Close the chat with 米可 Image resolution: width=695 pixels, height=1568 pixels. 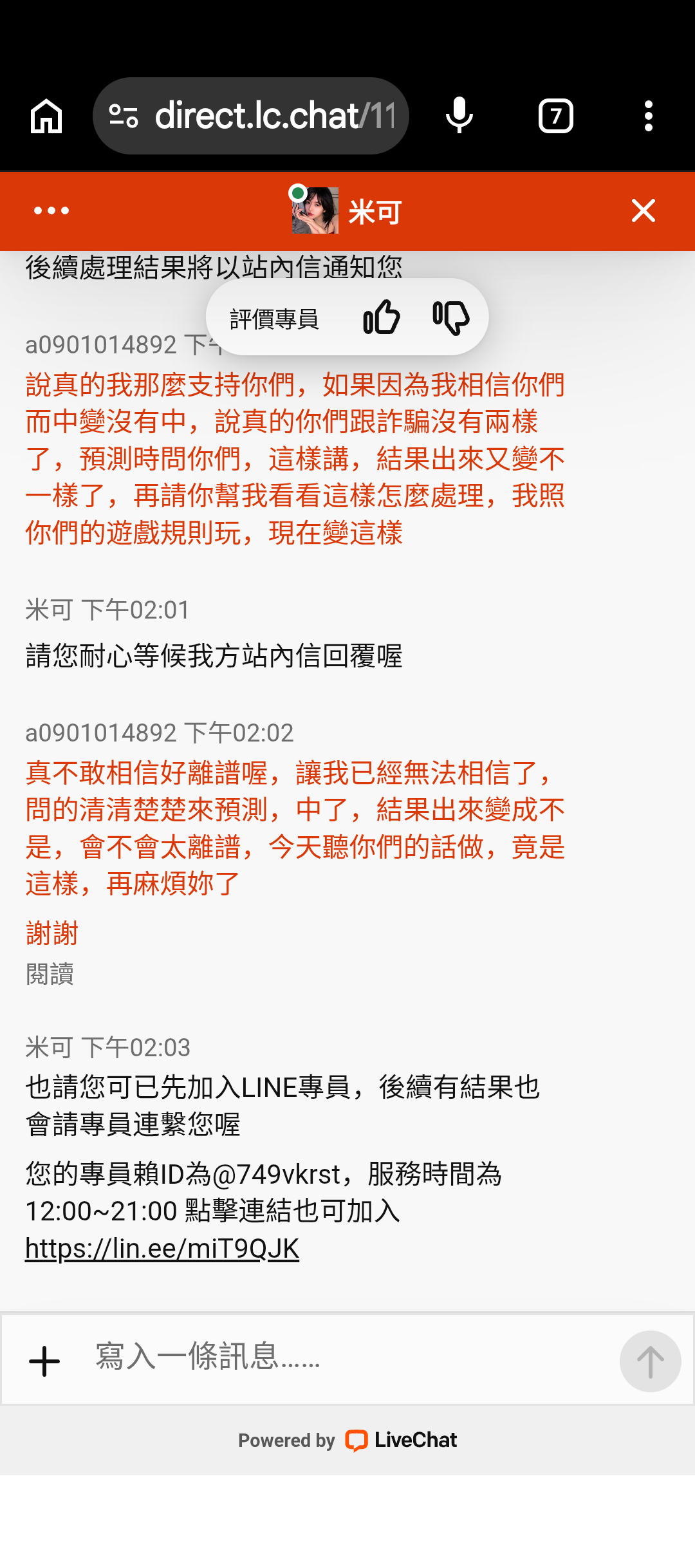click(644, 210)
